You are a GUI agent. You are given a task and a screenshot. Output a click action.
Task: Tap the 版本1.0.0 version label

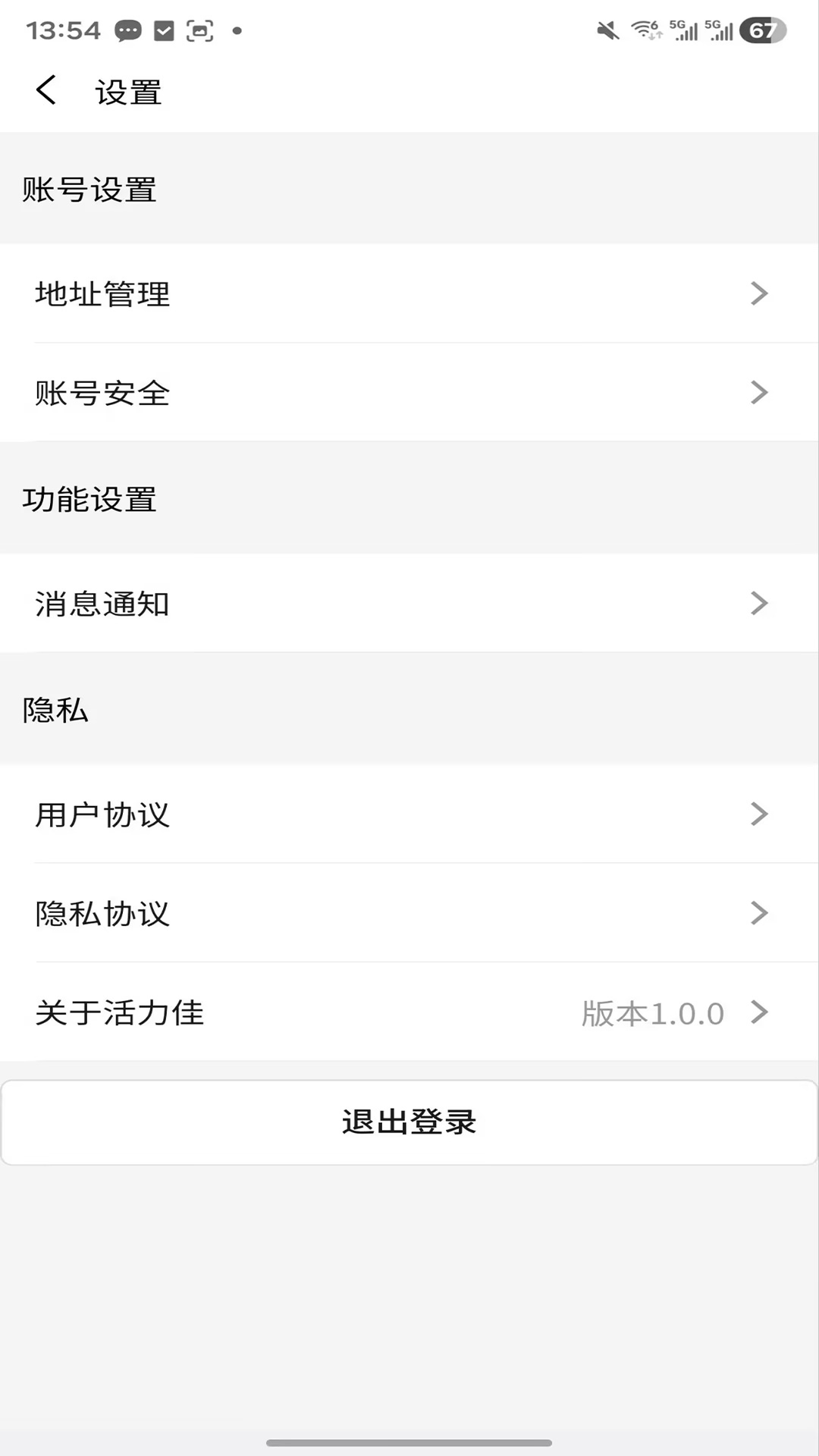click(x=651, y=1013)
